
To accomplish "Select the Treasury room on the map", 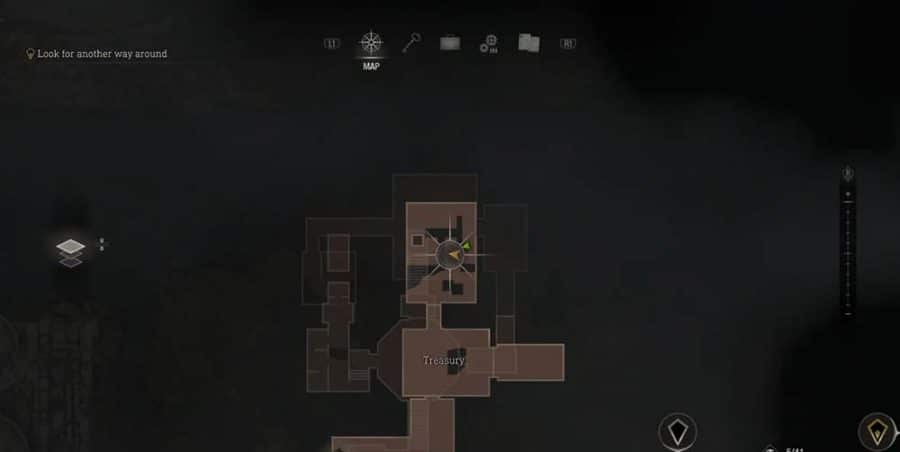I will pos(444,361).
